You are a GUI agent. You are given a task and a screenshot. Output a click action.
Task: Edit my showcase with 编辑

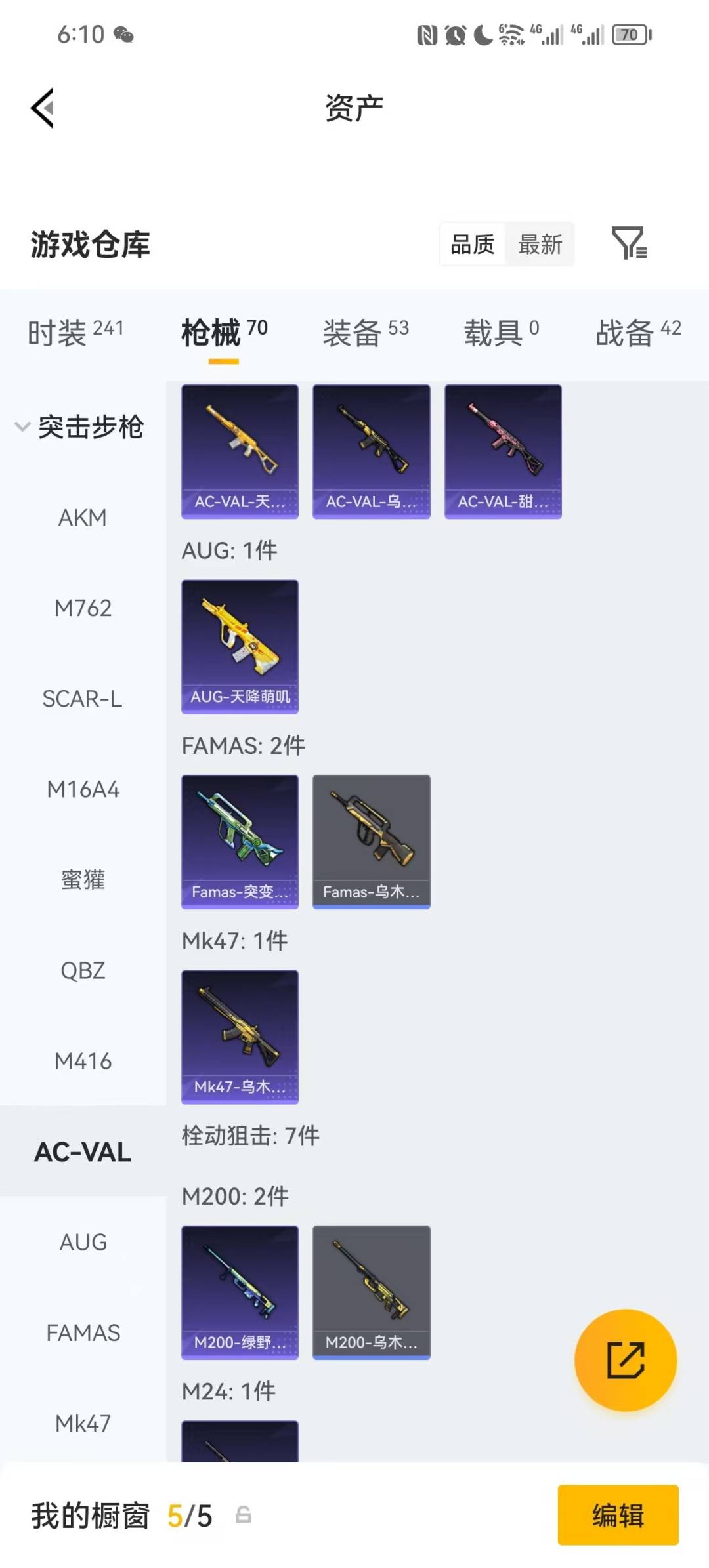point(618,1515)
